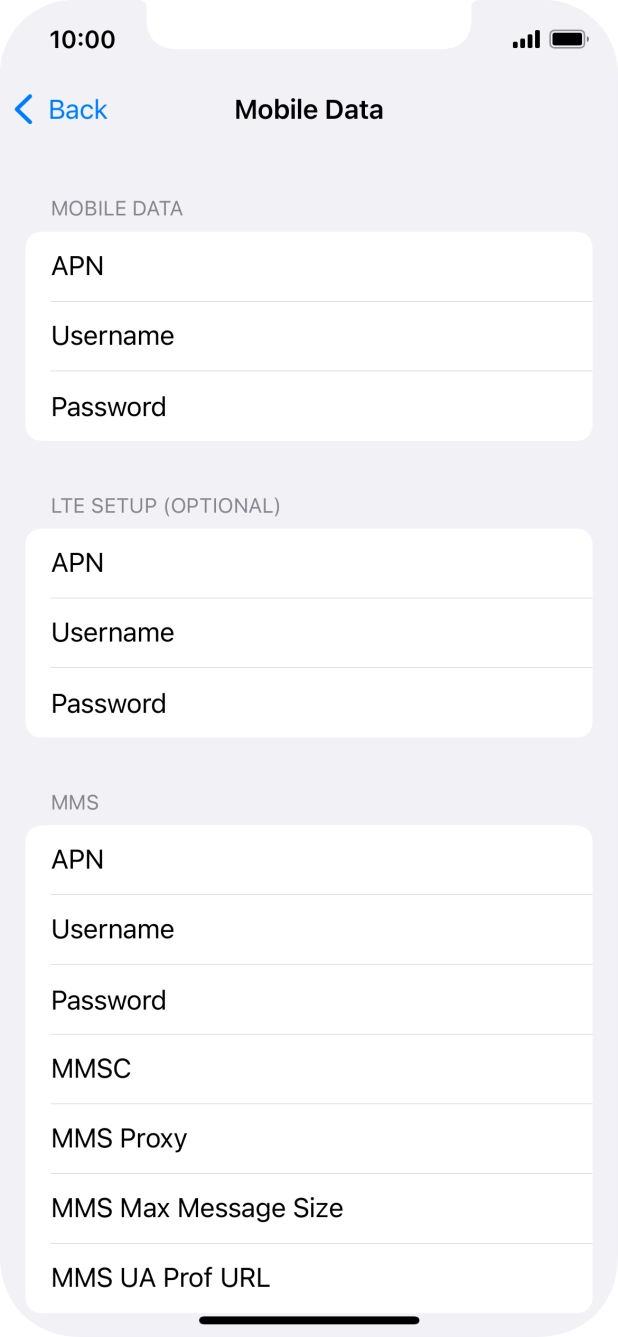The height and width of the screenshot is (1337, 618).
Task: Tap the Password field under Mobile Data
Action: tap(309, 406)
